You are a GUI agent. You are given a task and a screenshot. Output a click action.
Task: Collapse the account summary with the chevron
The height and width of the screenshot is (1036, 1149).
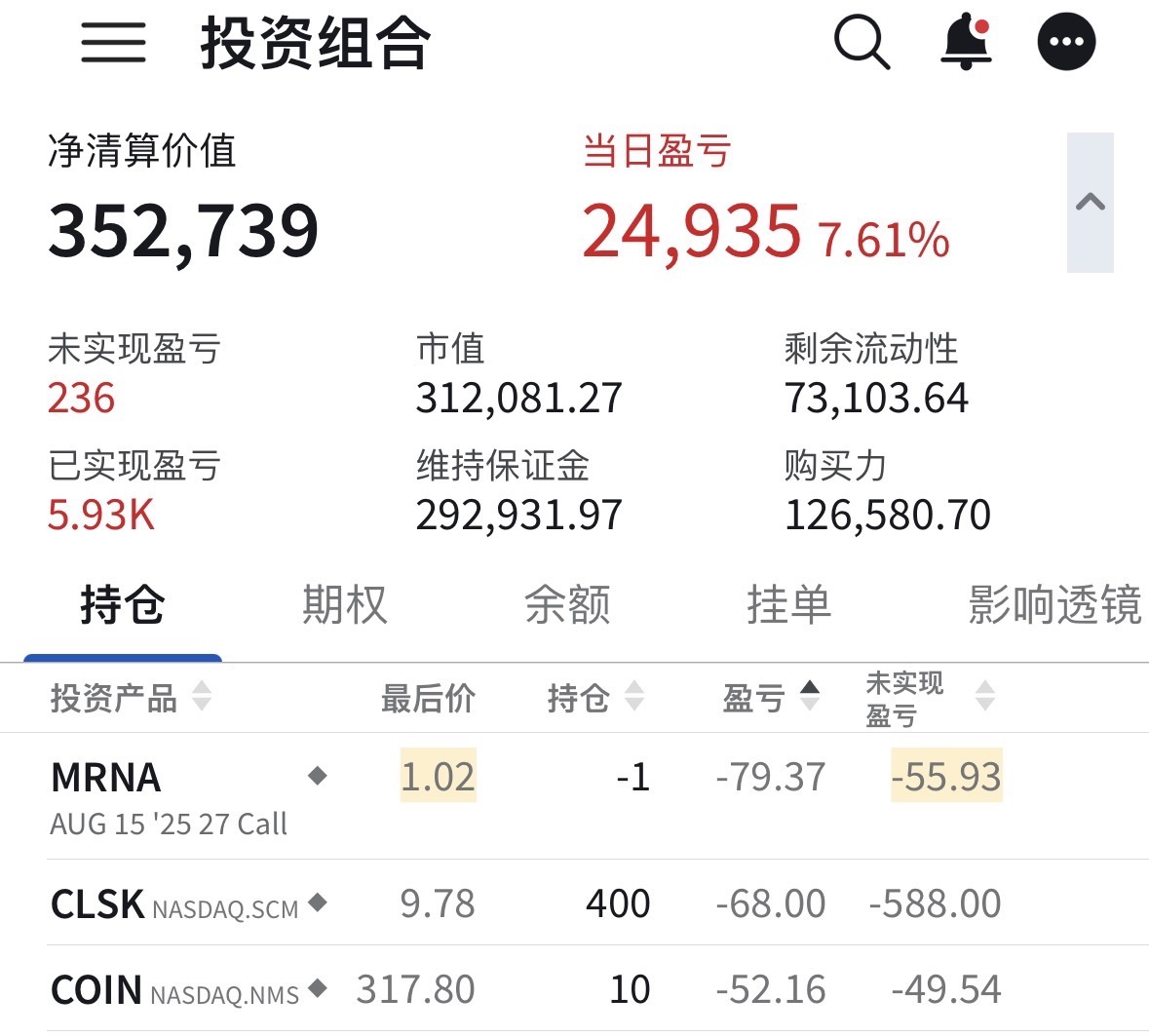point(1090,202)
